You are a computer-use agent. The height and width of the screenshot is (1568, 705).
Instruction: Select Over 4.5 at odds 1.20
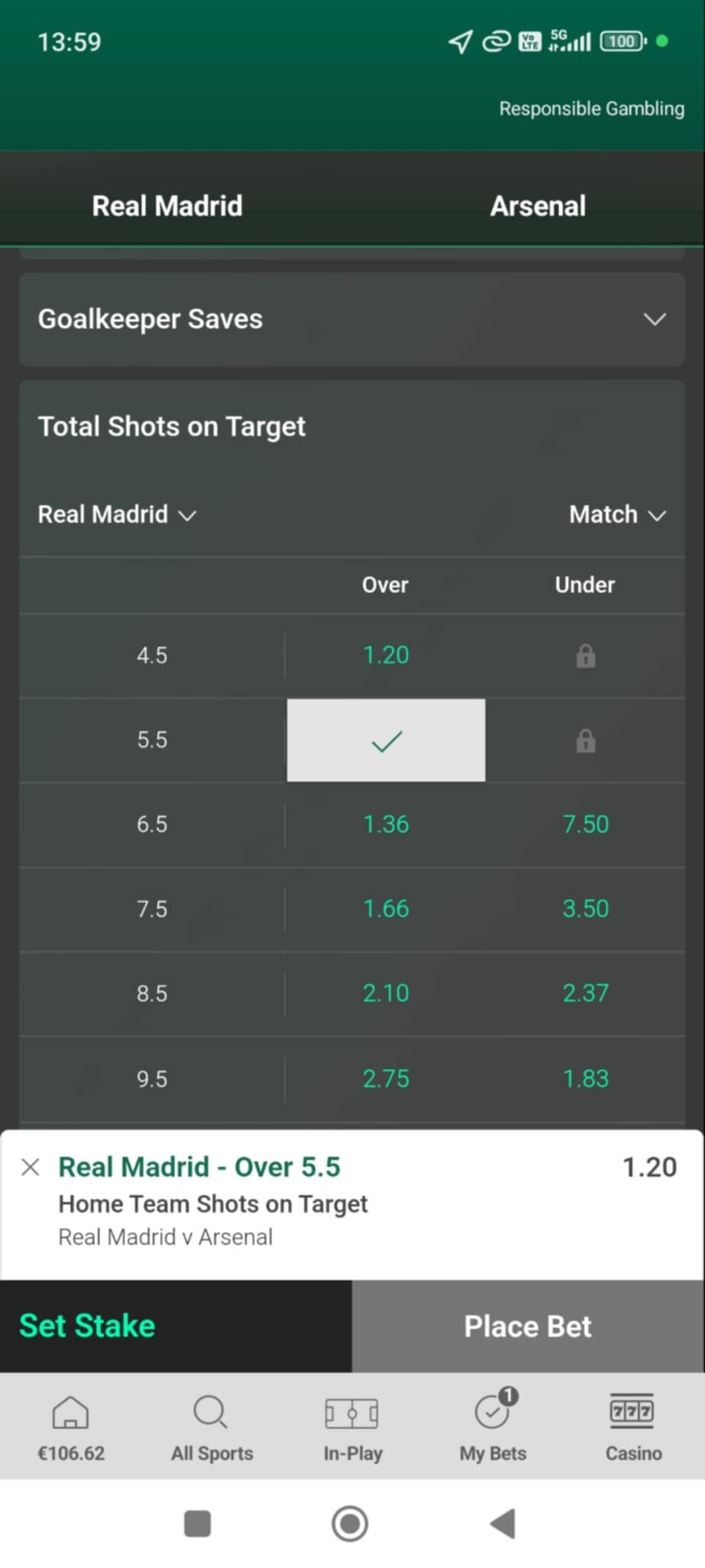[386, 655]
